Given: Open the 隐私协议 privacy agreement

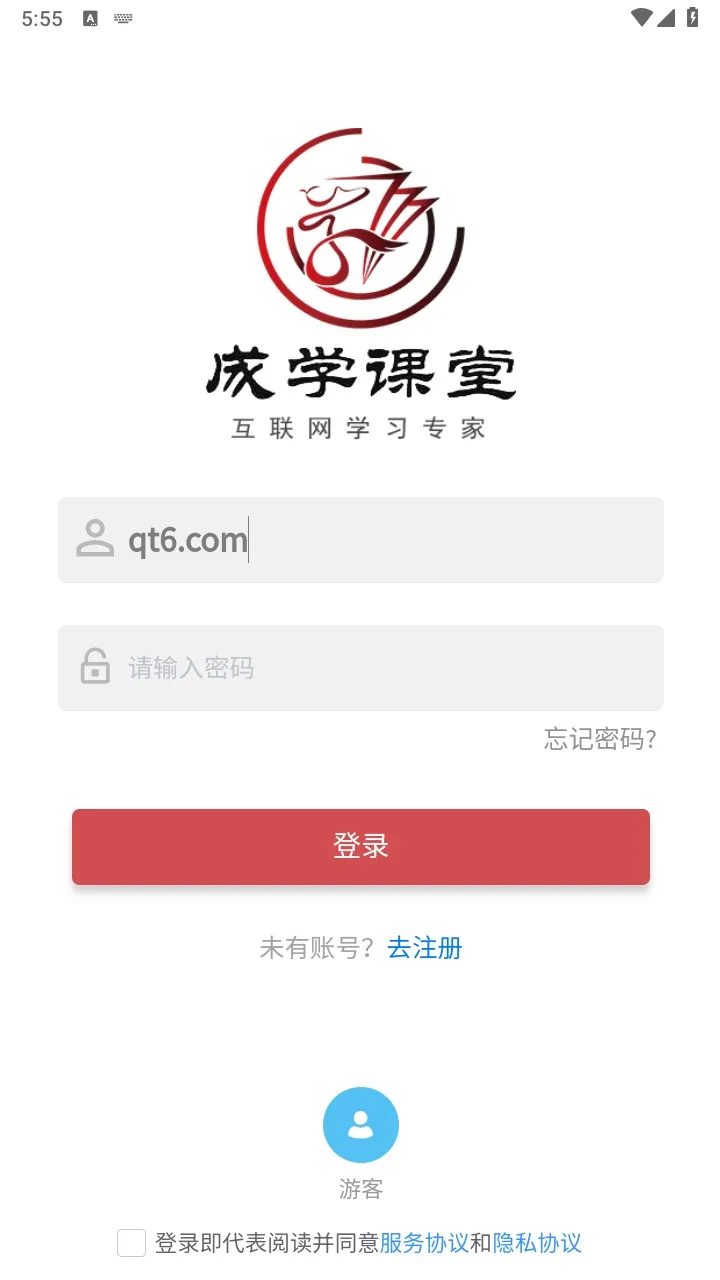Looking at the screenshot, I should point(537,1243).
